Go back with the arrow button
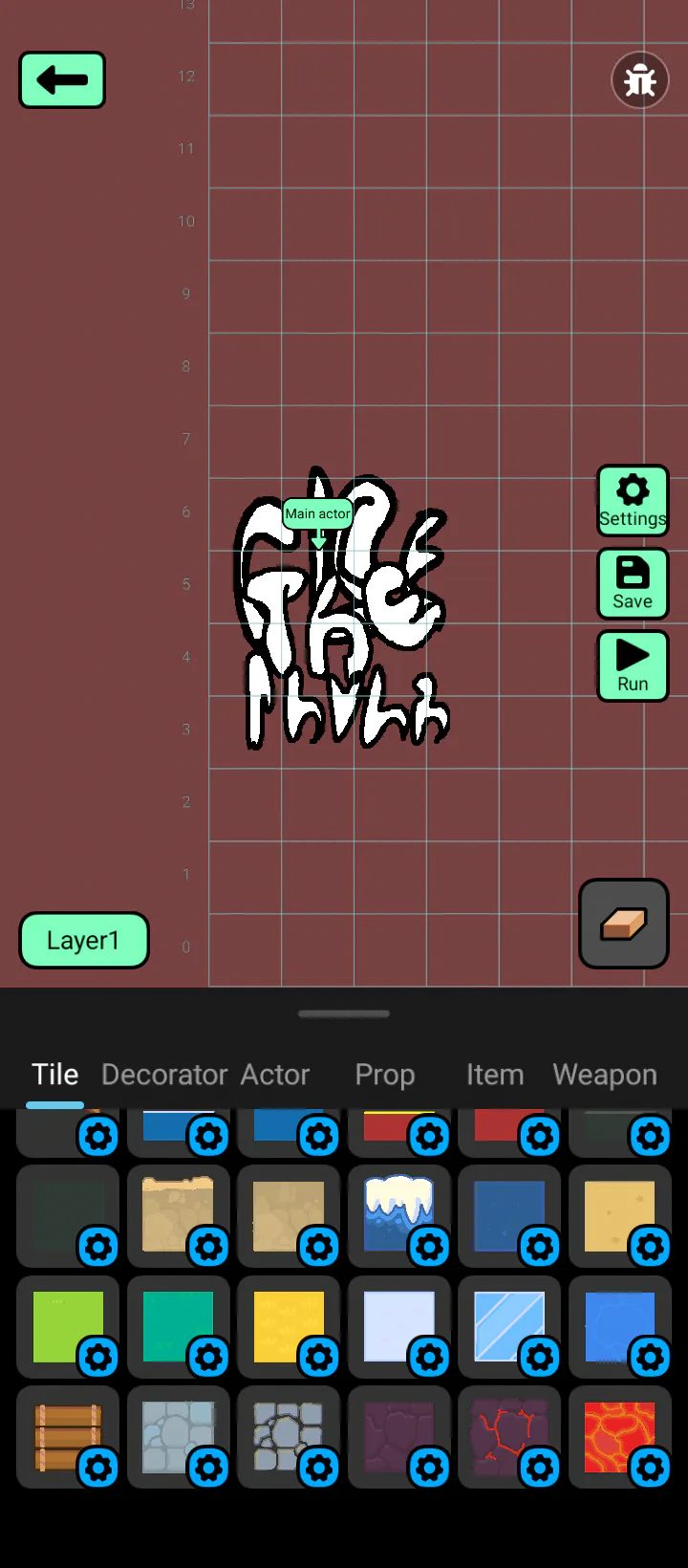The image size is (688, 1568). pos(62,80)
